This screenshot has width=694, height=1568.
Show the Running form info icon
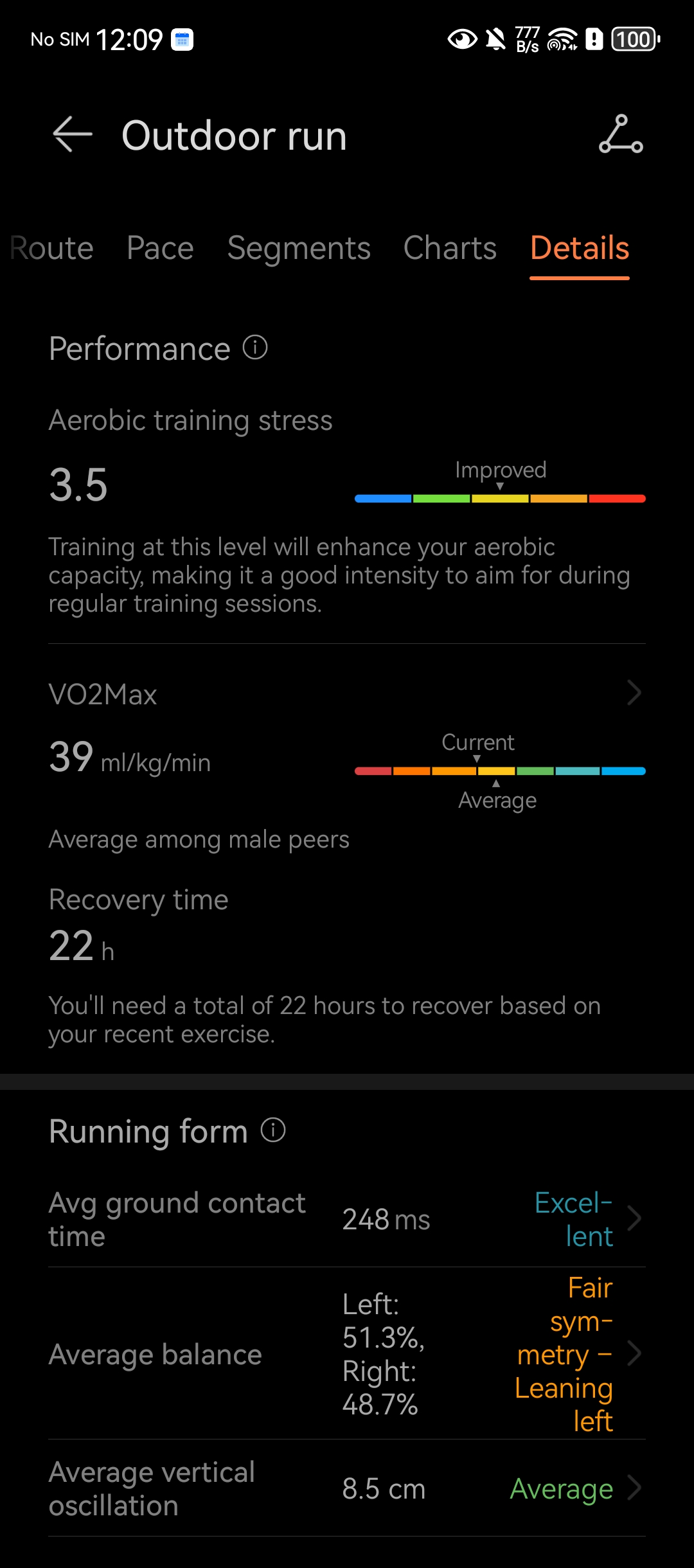(273, 1130)
